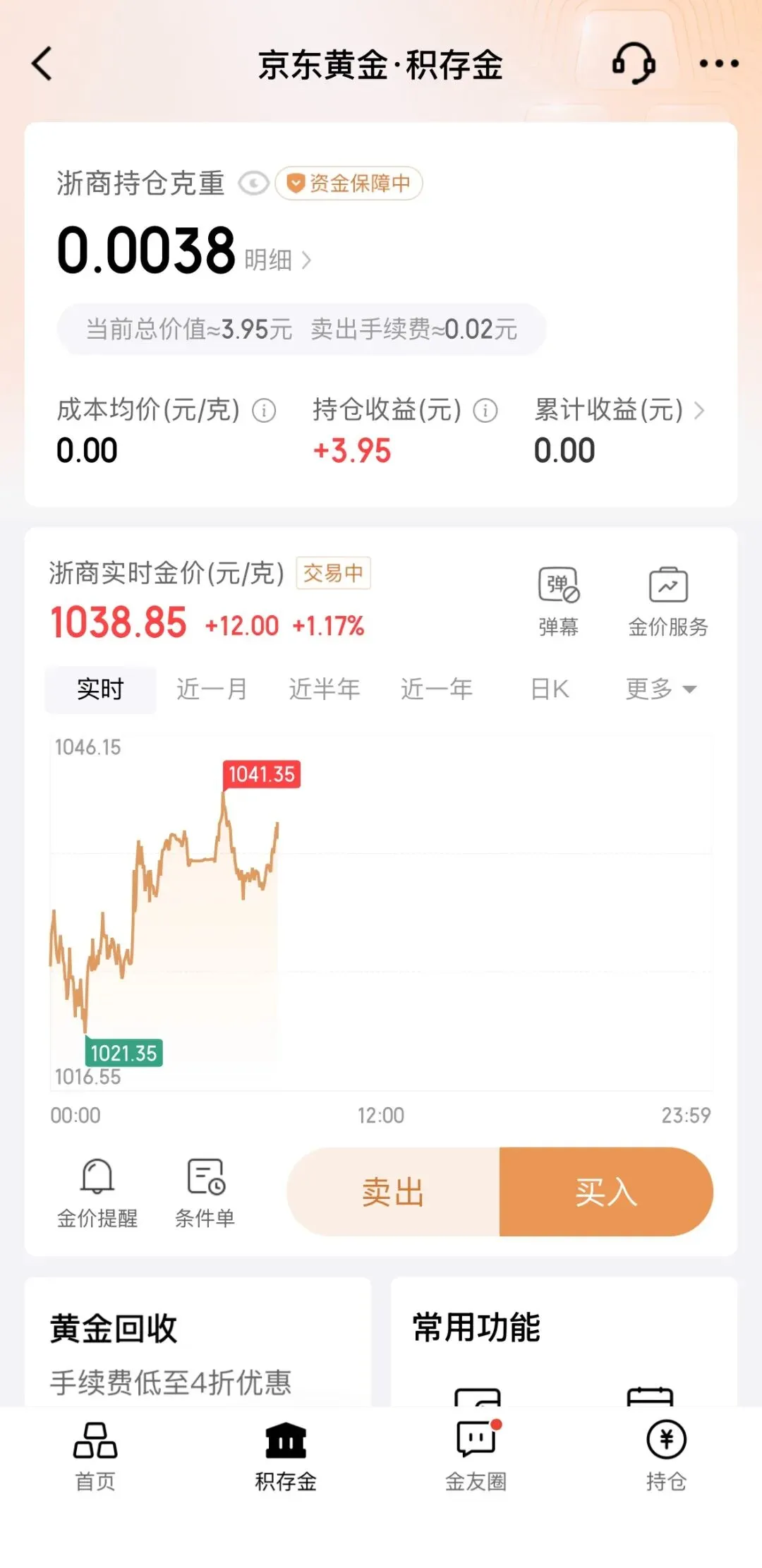Tap 卖出 to sell gold

click(393, 1192)
